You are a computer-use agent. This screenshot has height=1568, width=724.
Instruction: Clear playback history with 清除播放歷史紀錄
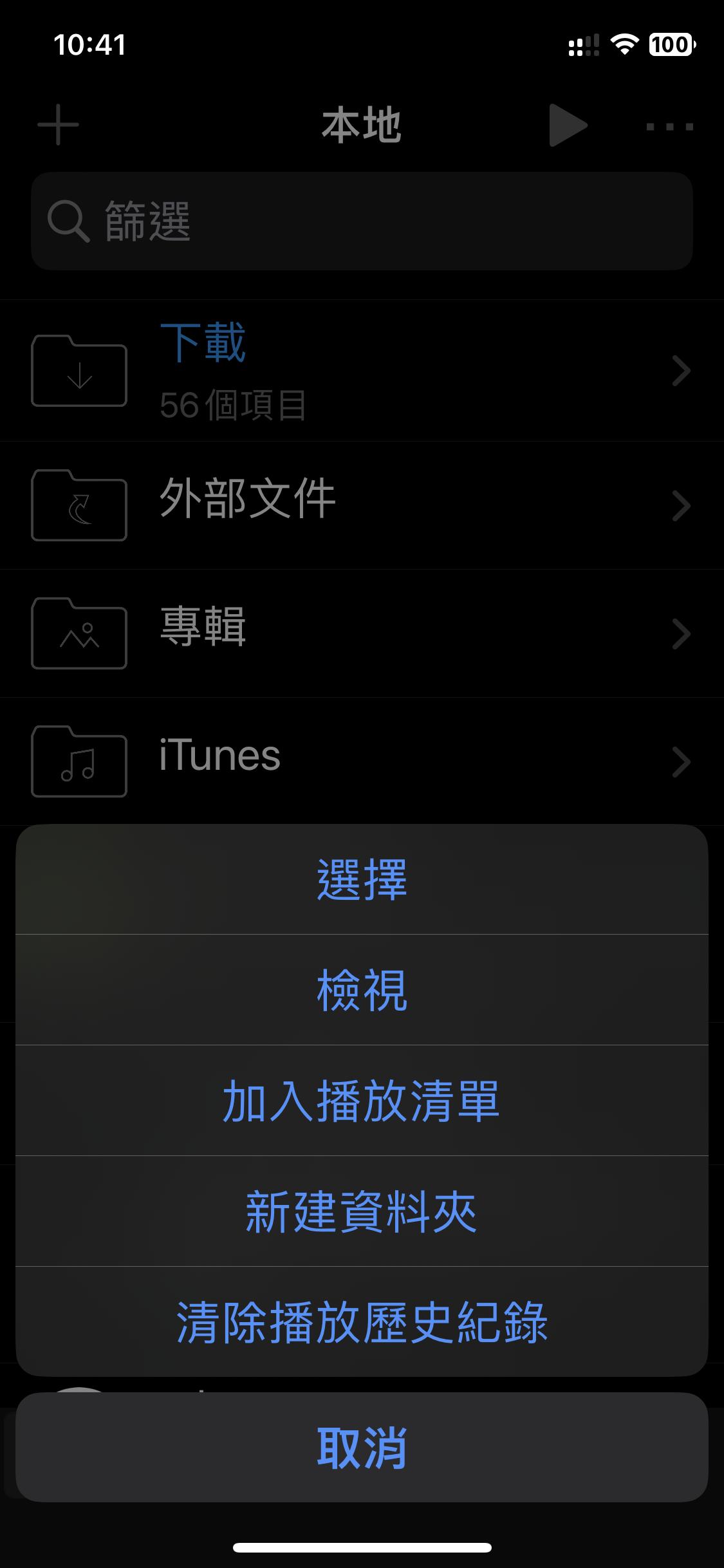pos(362,1322)
